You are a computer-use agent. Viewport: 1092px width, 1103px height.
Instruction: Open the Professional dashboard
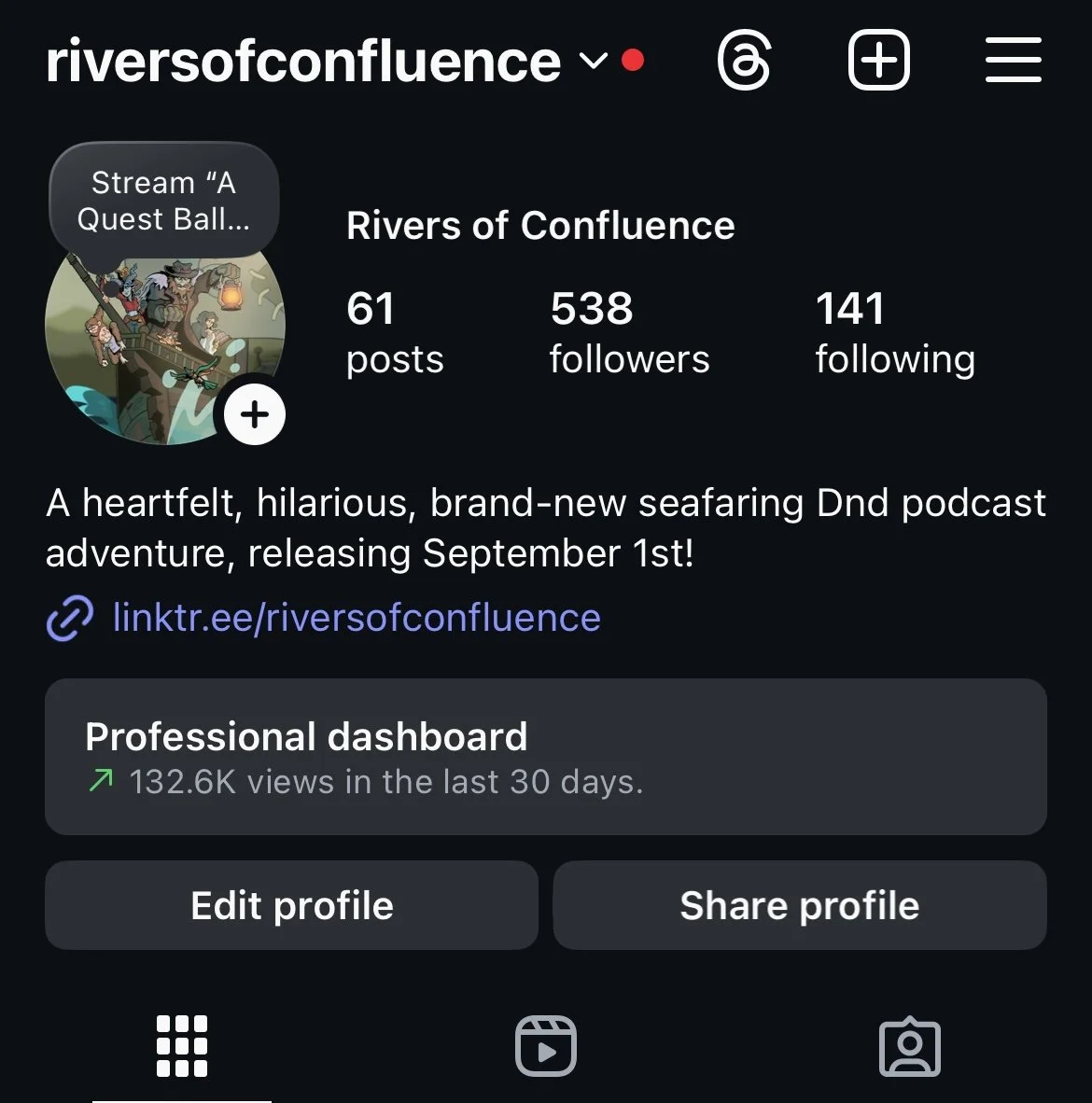pyautogui.click(x=545, y=757)
